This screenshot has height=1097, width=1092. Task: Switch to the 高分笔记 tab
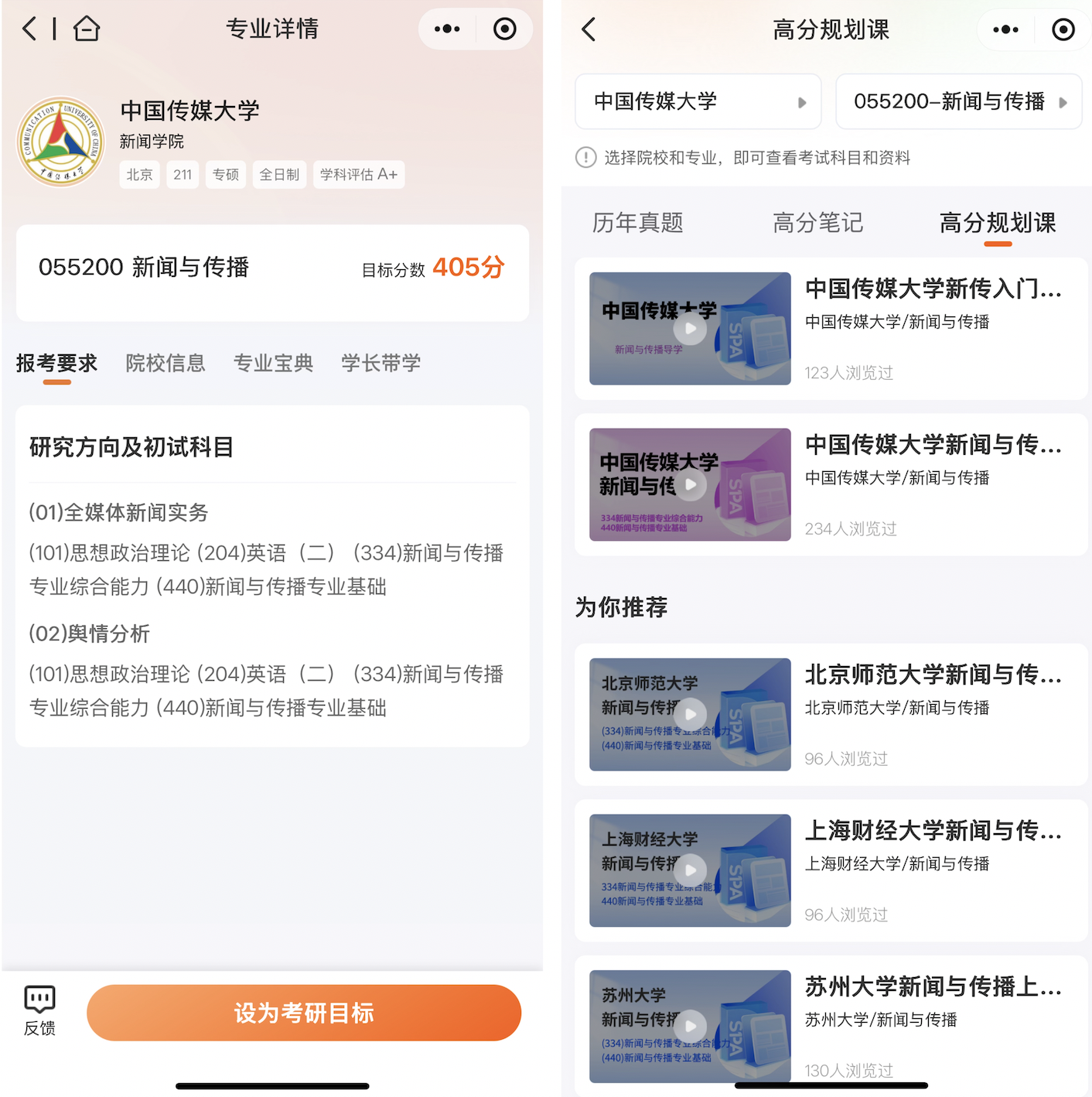[x=817, y=223]
